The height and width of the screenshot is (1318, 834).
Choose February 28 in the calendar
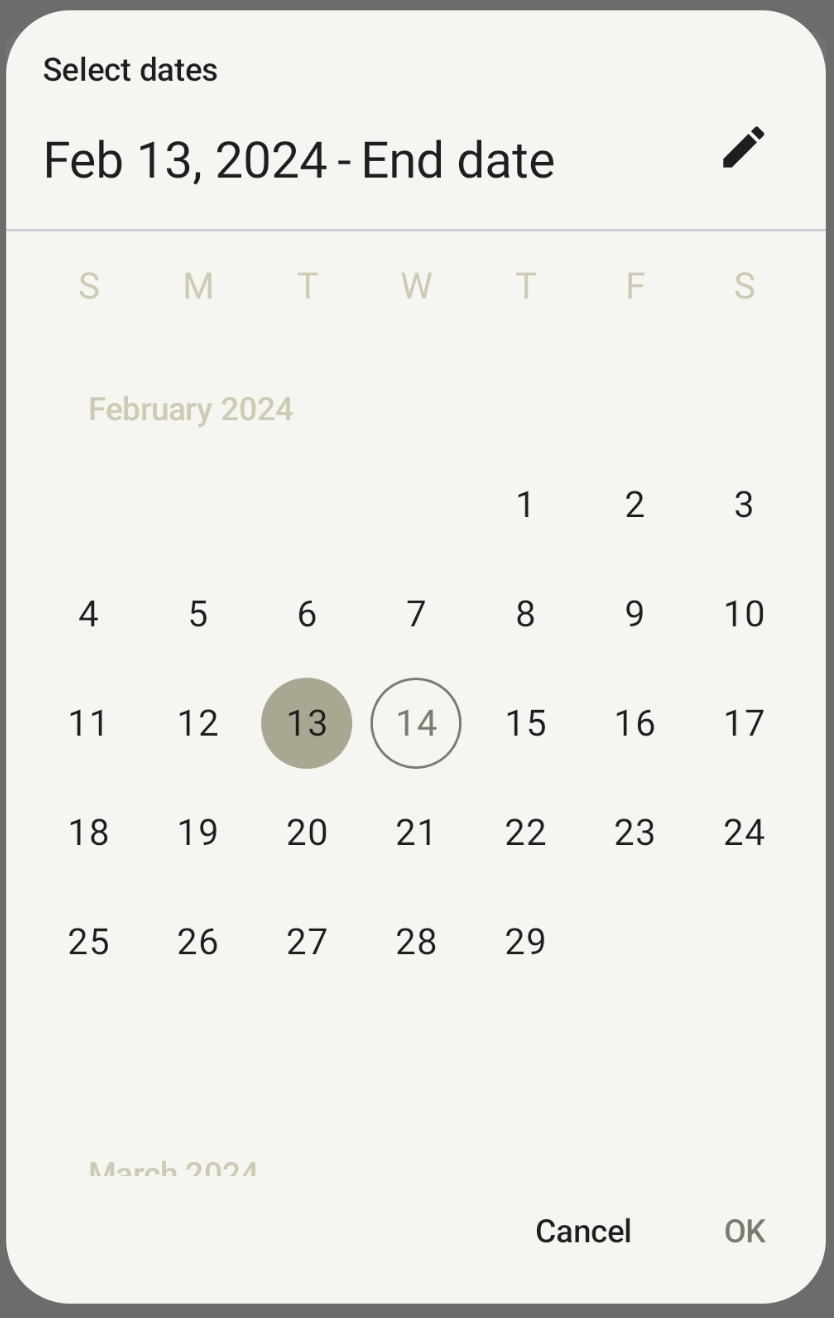[x=416, y=941]
